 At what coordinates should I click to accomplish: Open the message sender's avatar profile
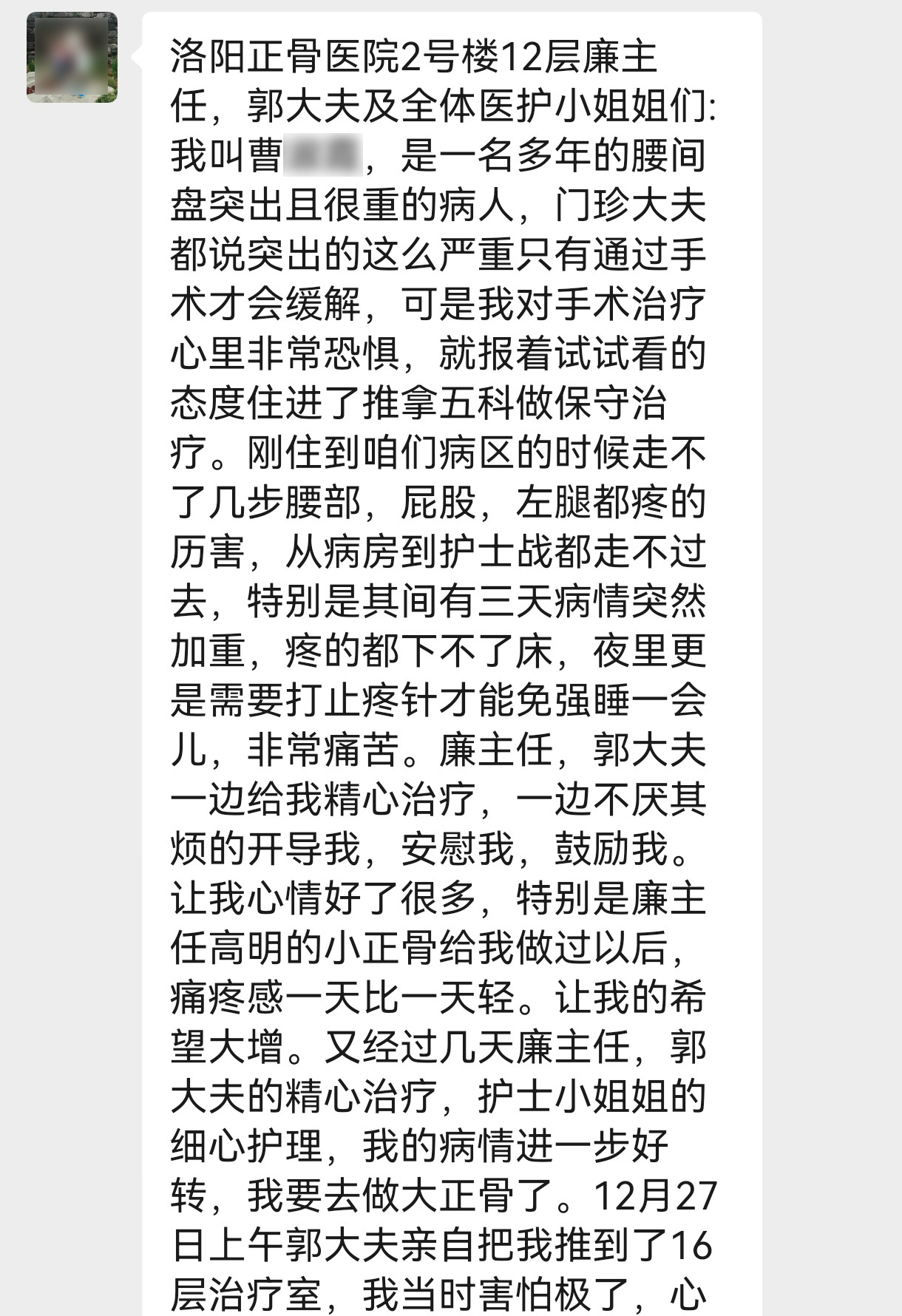[x=72, y=57]
